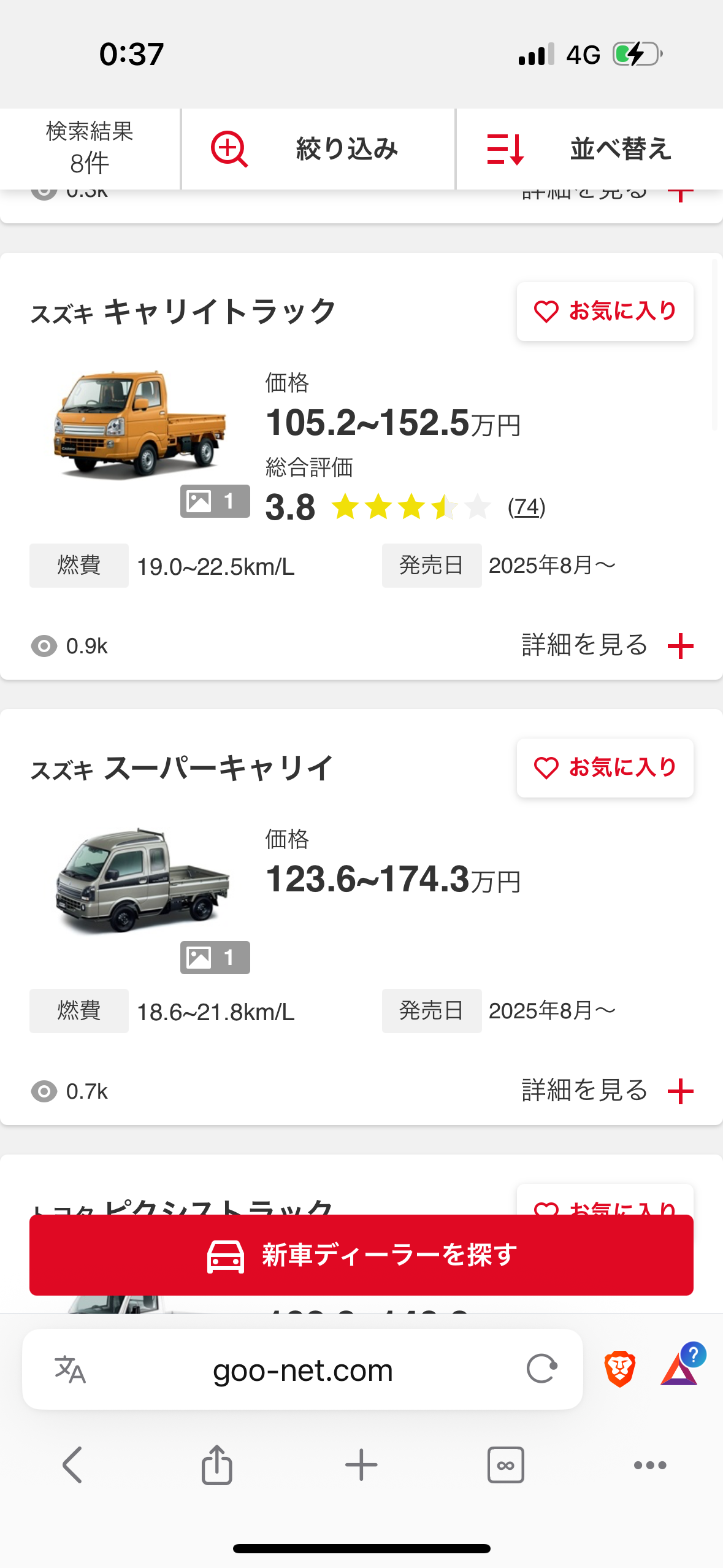Show the open tabs switcher
This screenshot has height=1568, width=723.
506,1465
